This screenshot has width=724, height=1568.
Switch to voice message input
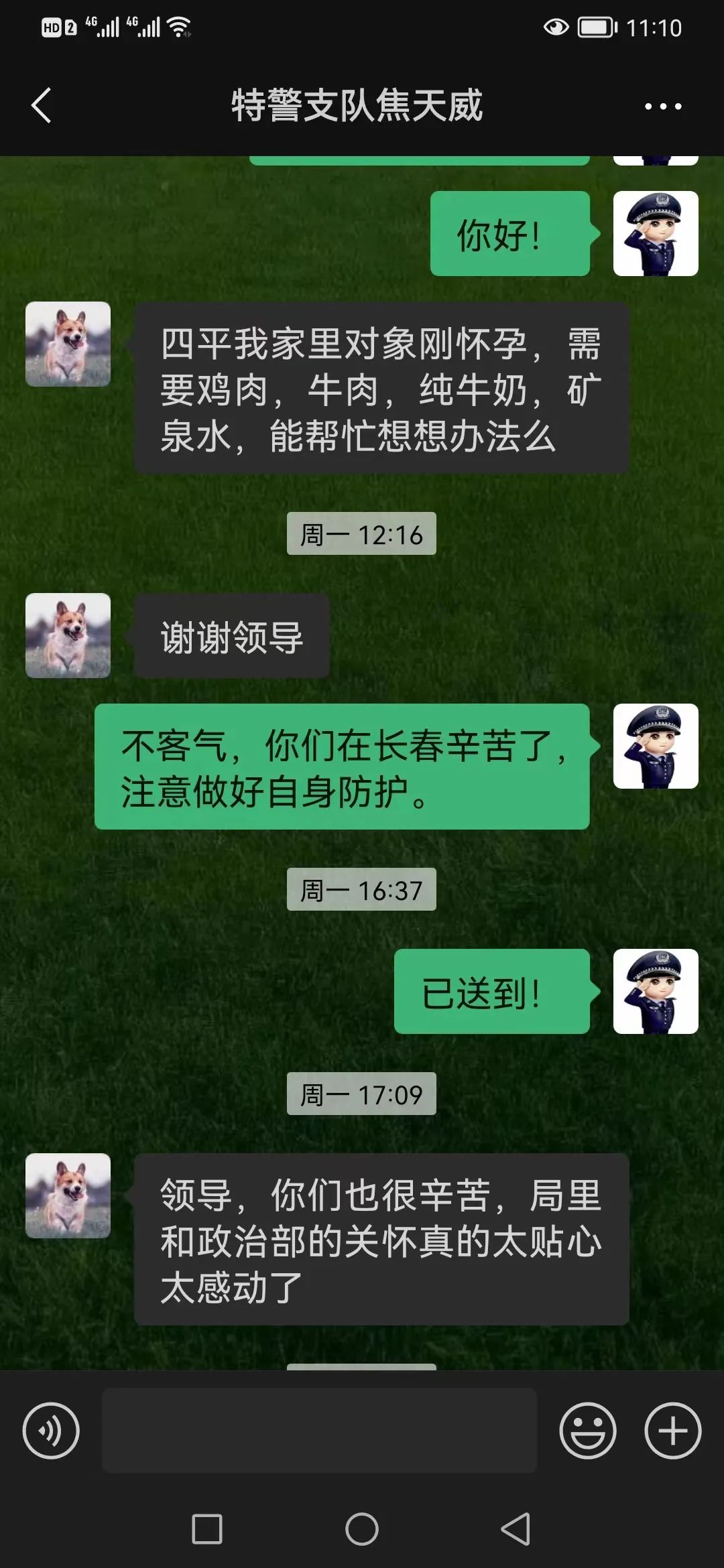click(x=51, y=1430)
